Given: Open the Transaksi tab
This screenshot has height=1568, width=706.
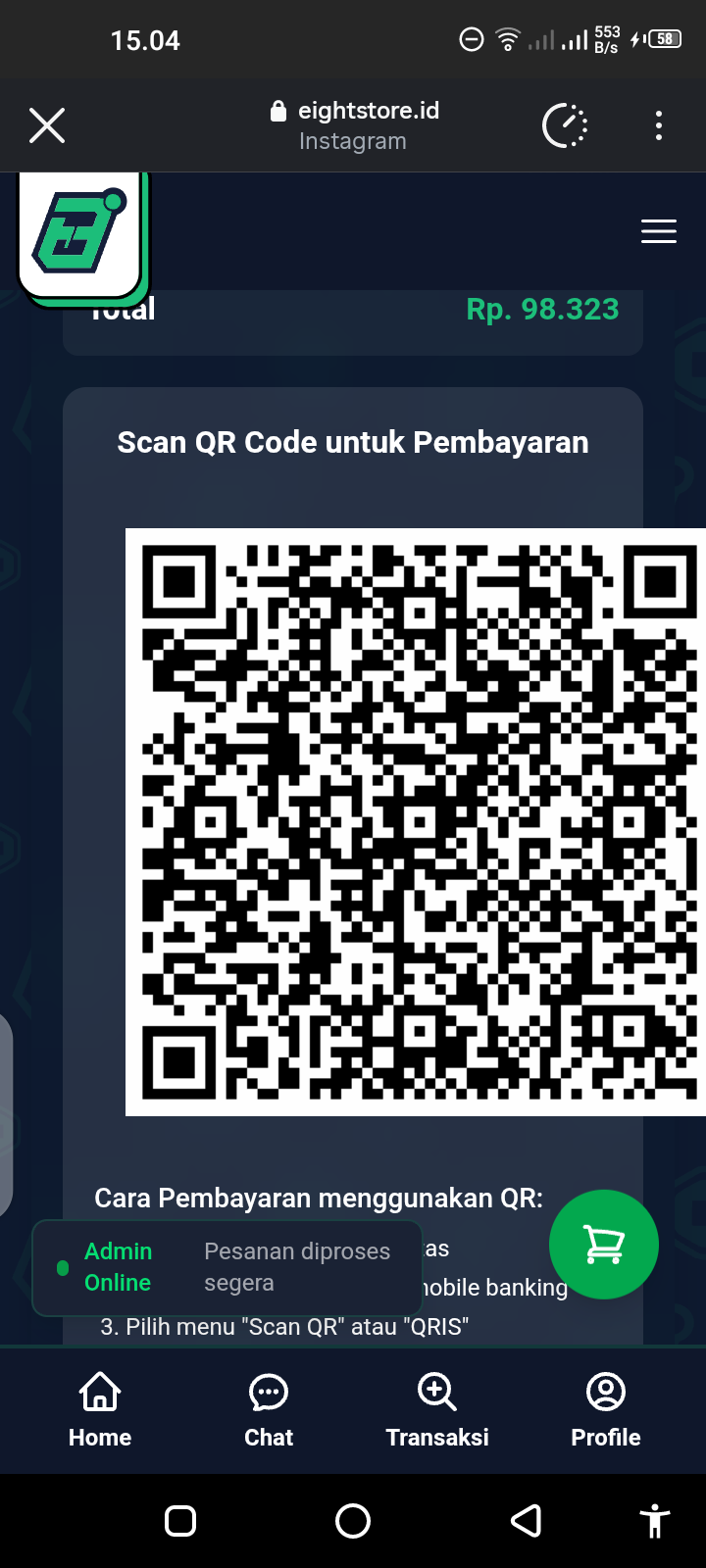Looking at the screenshot, I should click(437, 1410).
